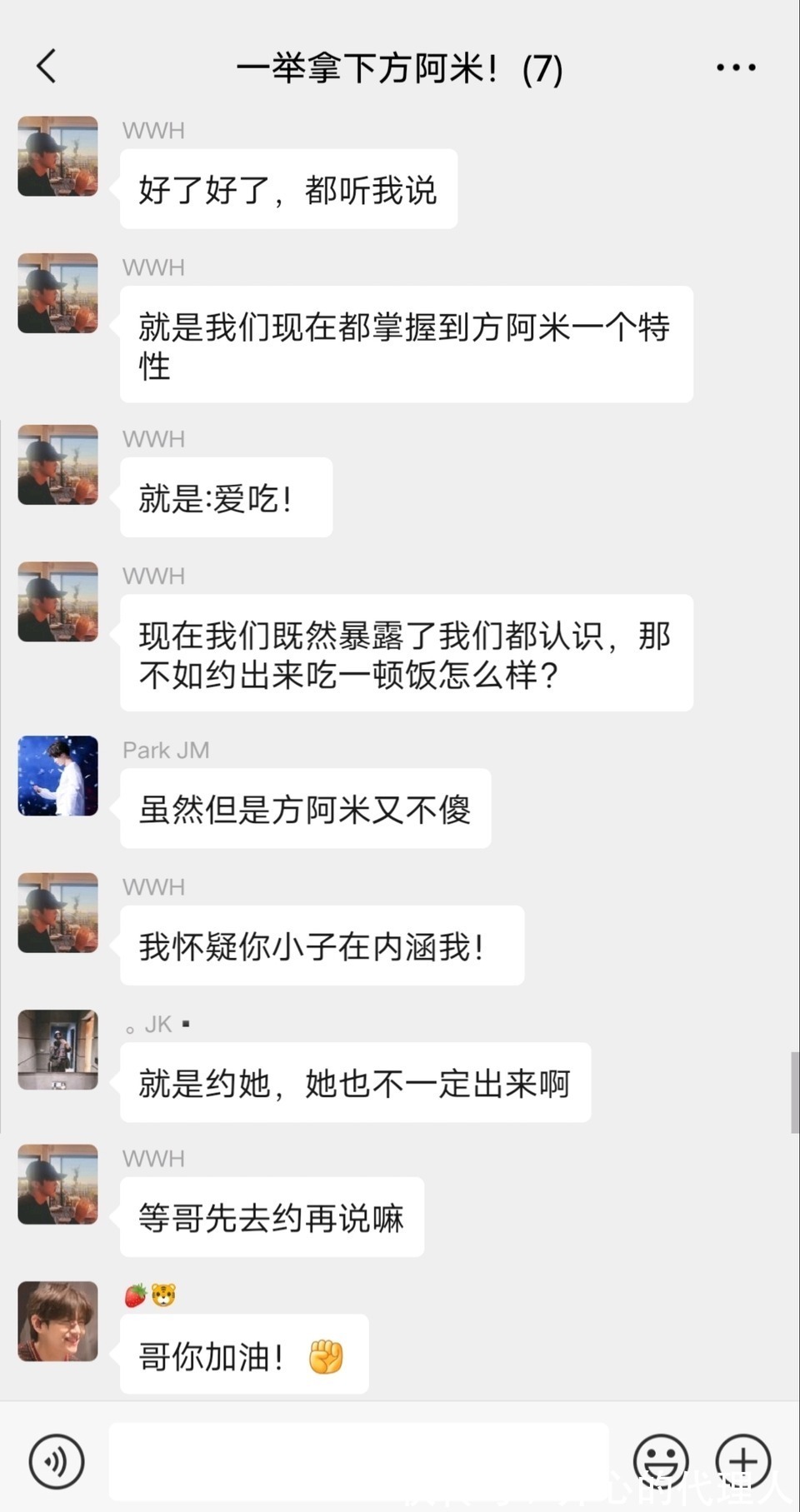Viewport: 800px width, 1512px height.
Task: Click JK's avatar
Action: click(57, 1050)
